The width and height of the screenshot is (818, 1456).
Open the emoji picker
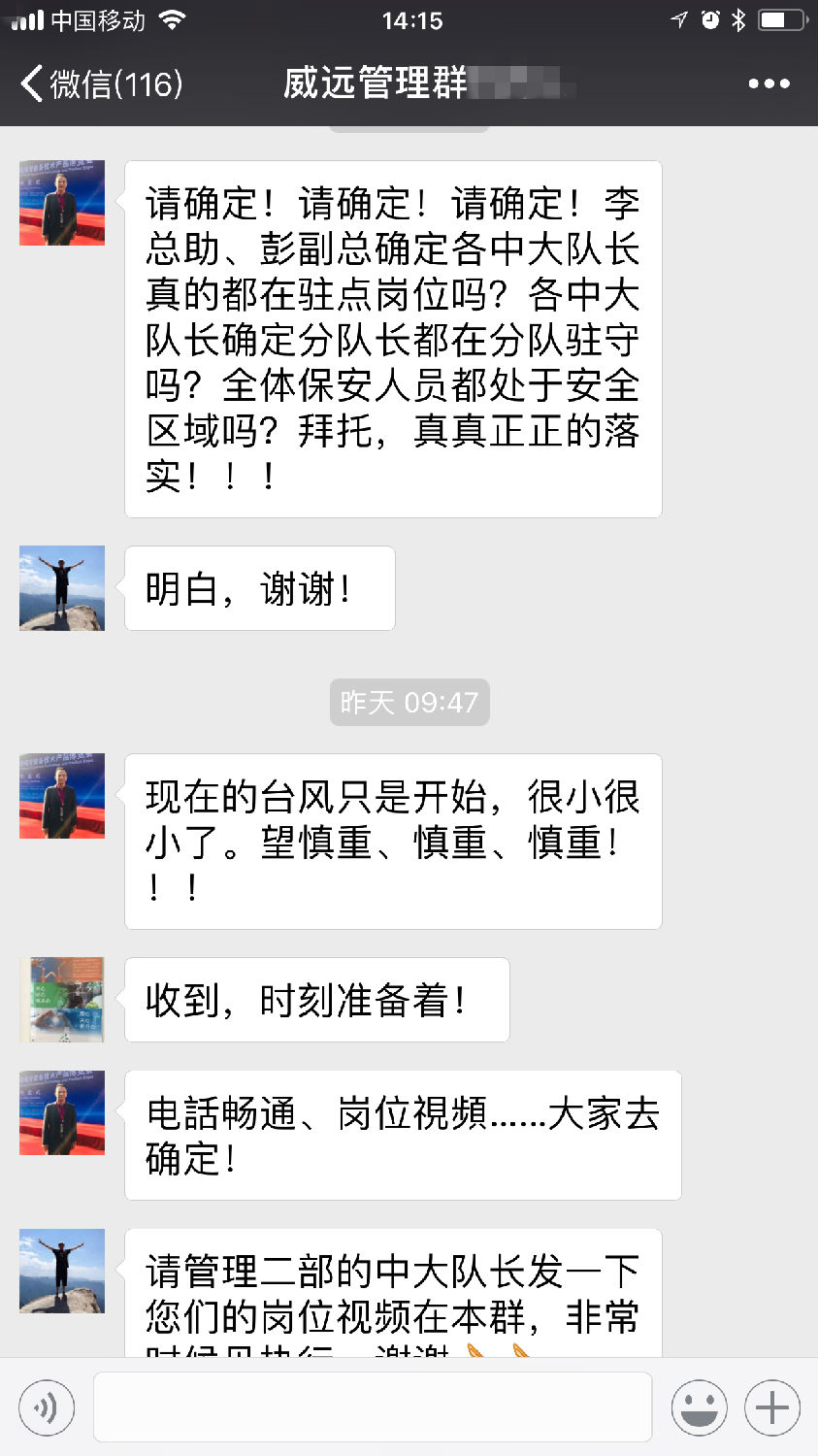700,1406
